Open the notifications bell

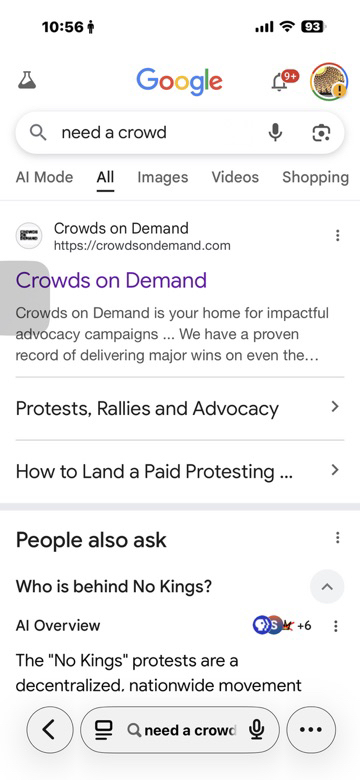tap(284, 80)
